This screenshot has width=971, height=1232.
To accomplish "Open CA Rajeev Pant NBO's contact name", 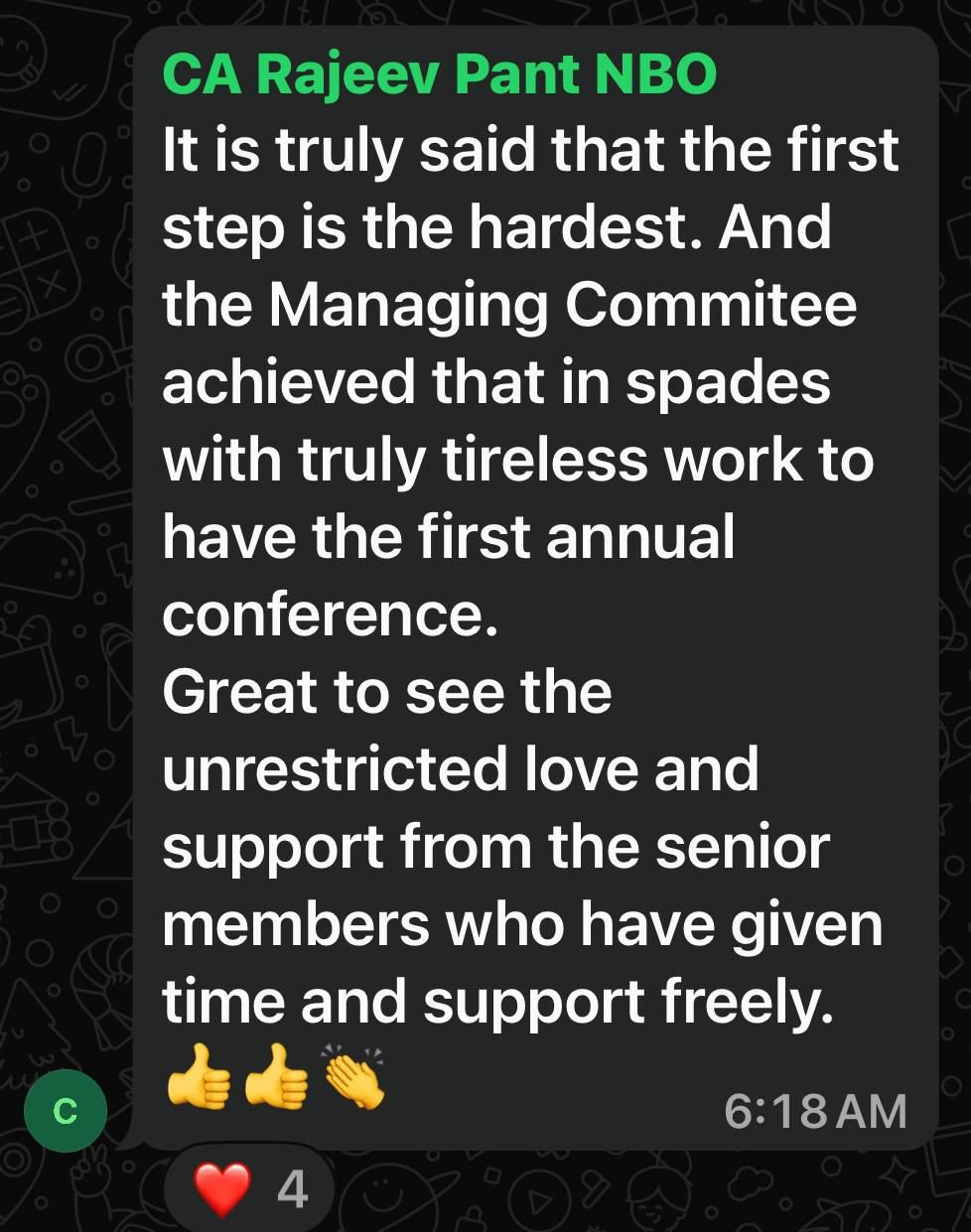I will (438, 74).
